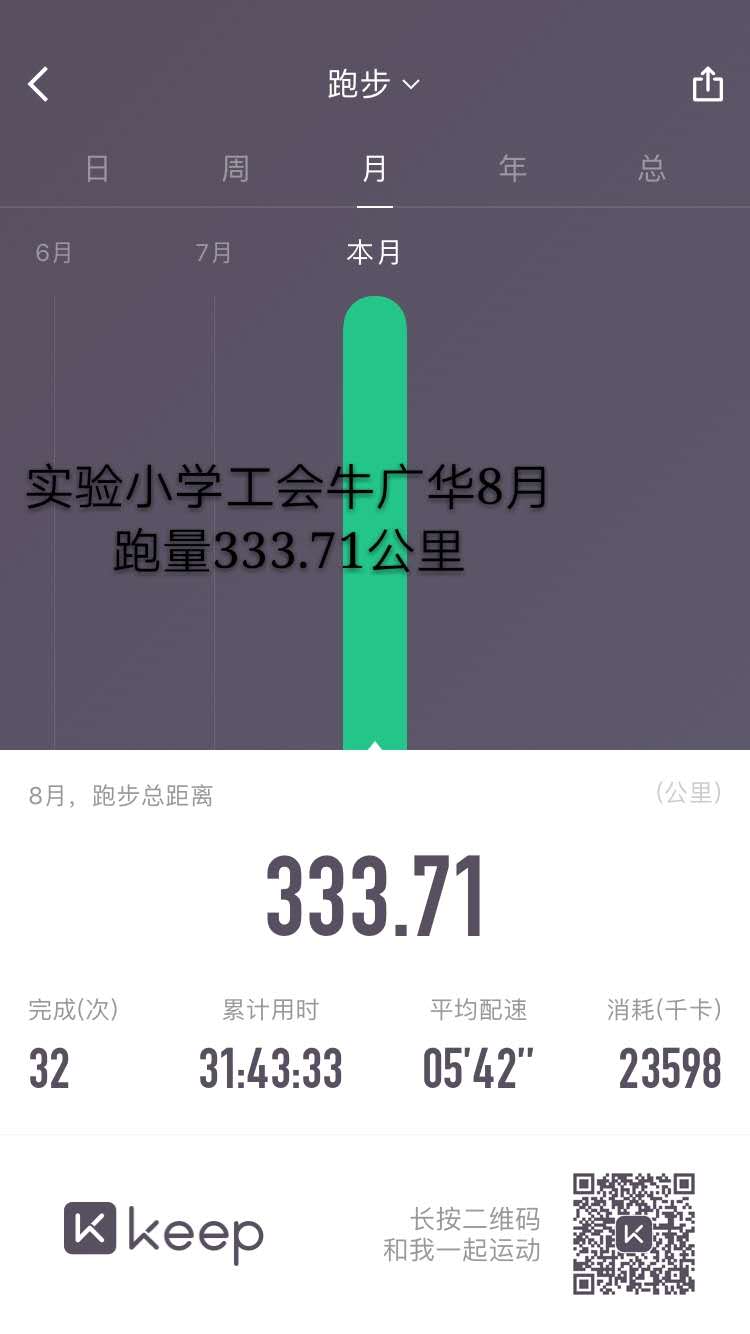The width and height of the screenshot is (750, 1334).
Task: Switch to the 年 tab
Action: (513, 169)
